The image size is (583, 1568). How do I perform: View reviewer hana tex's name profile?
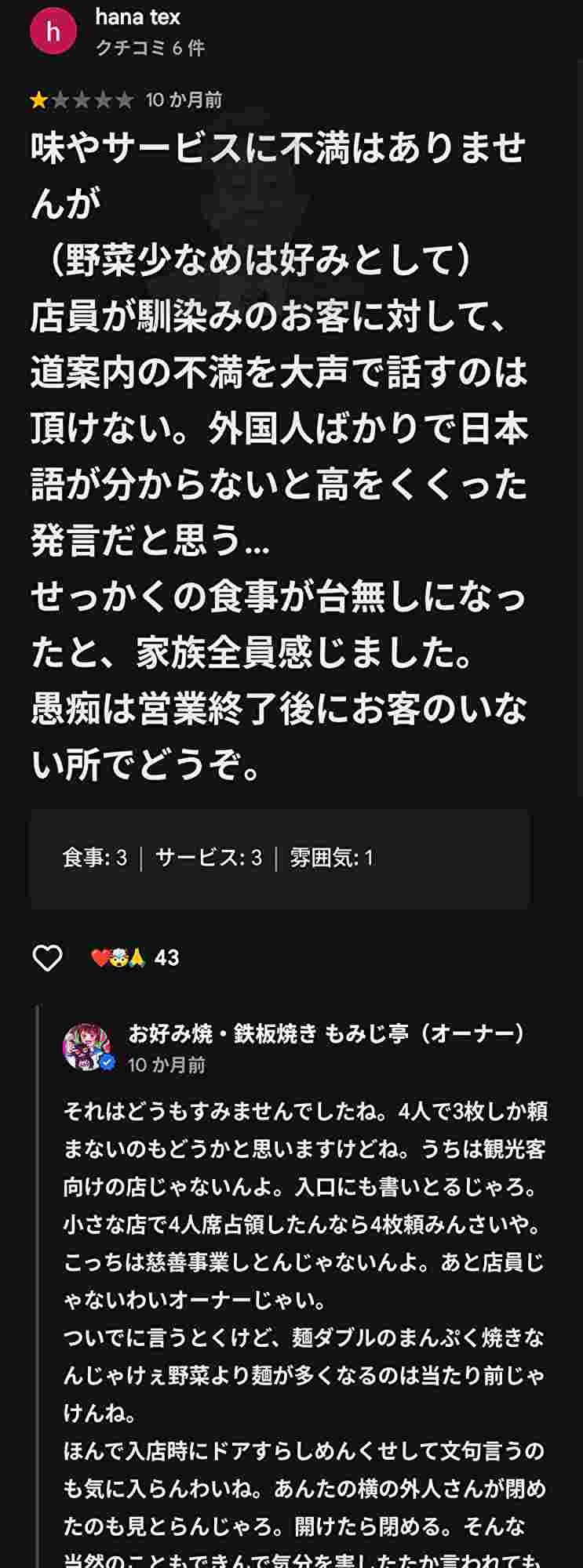pyautogui.click(x=137, y=16)
